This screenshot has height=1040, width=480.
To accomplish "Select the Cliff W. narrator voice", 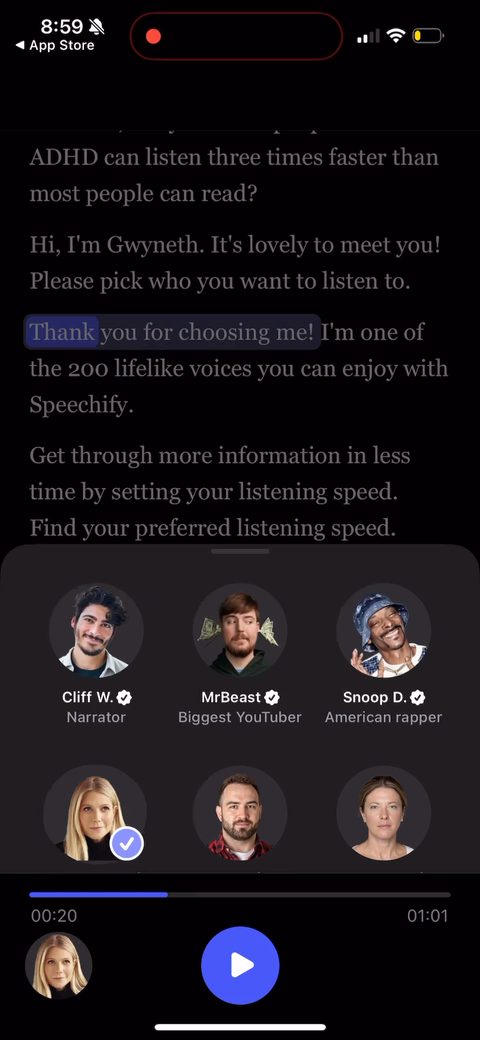I will click(x=96, y=631).
